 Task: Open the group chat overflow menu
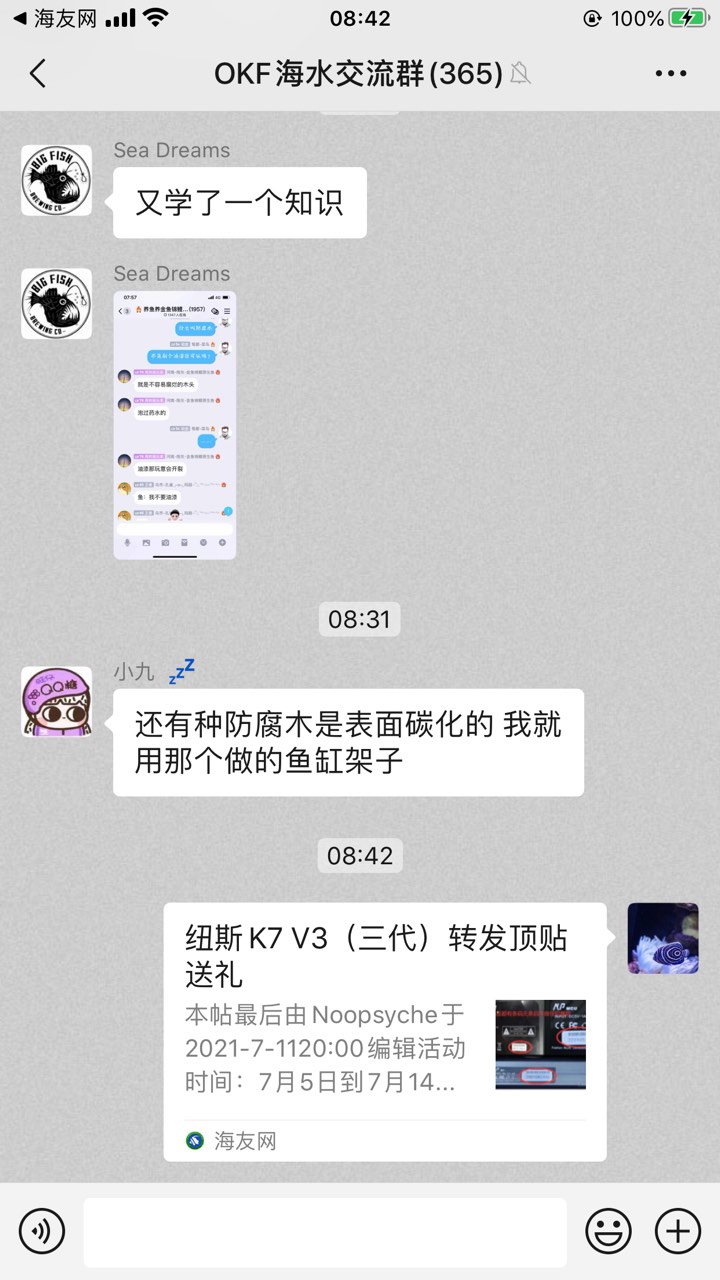pos(671,73)
